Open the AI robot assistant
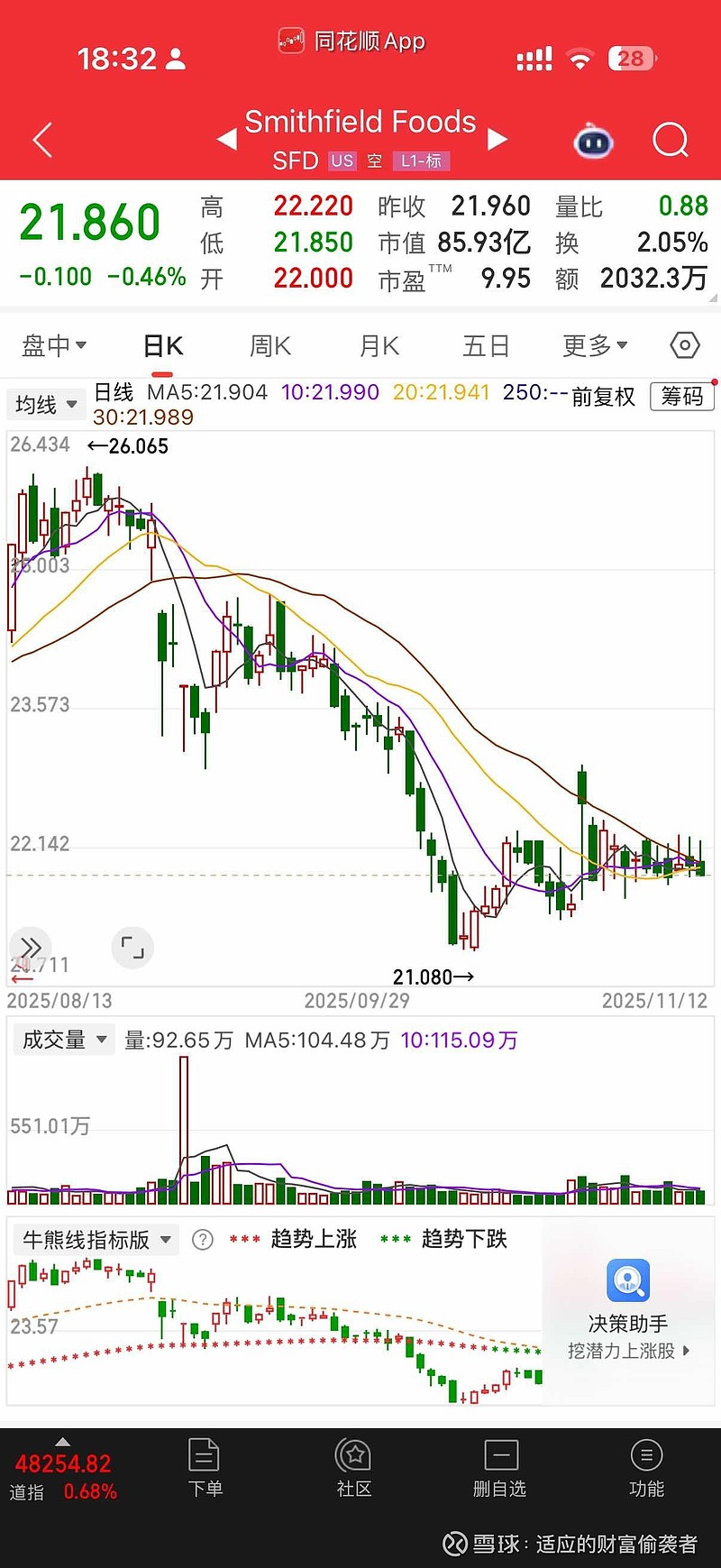This screenshot has width=721, height=1568. pos(593,142)
